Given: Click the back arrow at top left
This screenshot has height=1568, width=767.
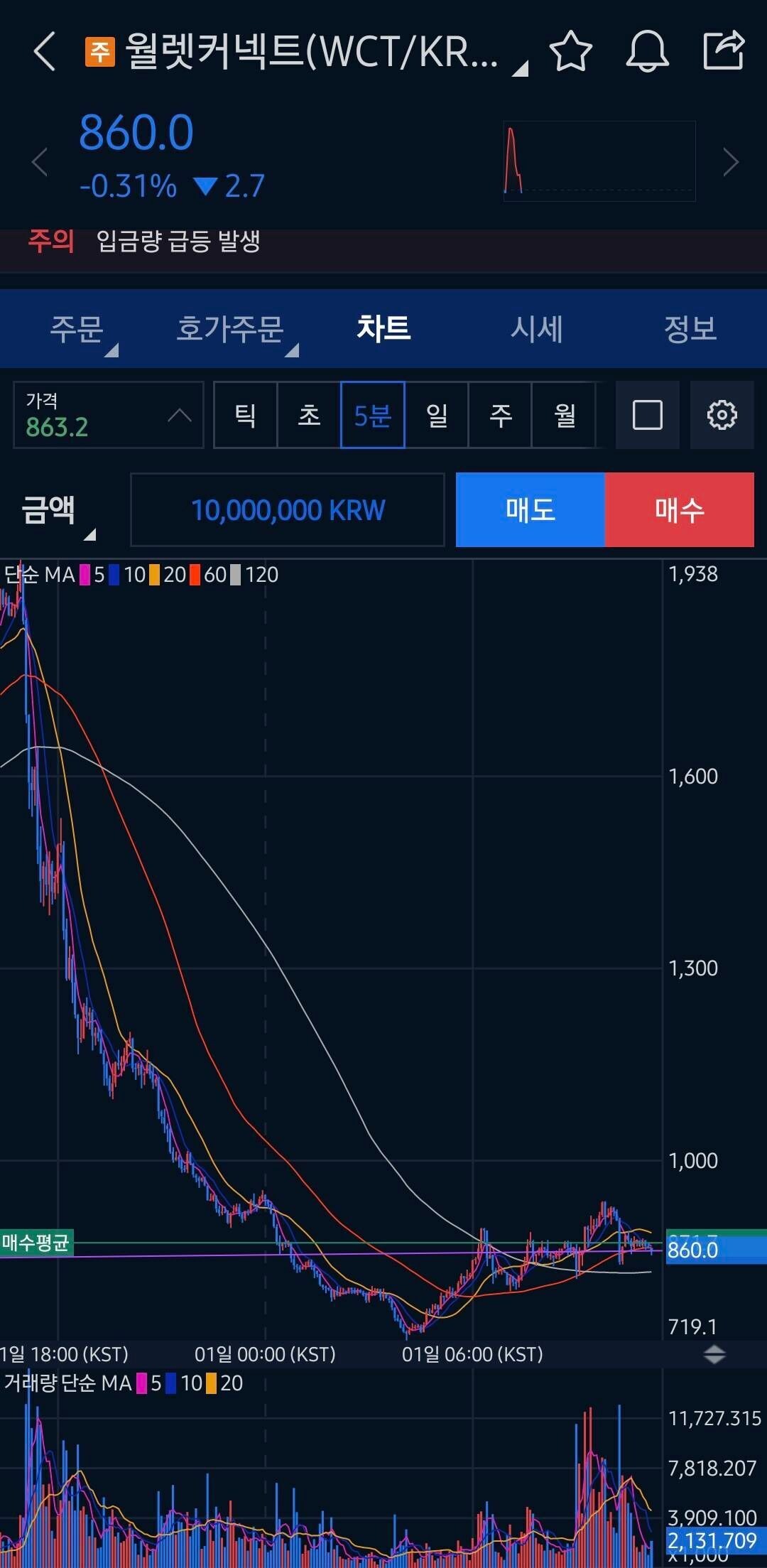Looking at the screenshot, I should point(44,51).
